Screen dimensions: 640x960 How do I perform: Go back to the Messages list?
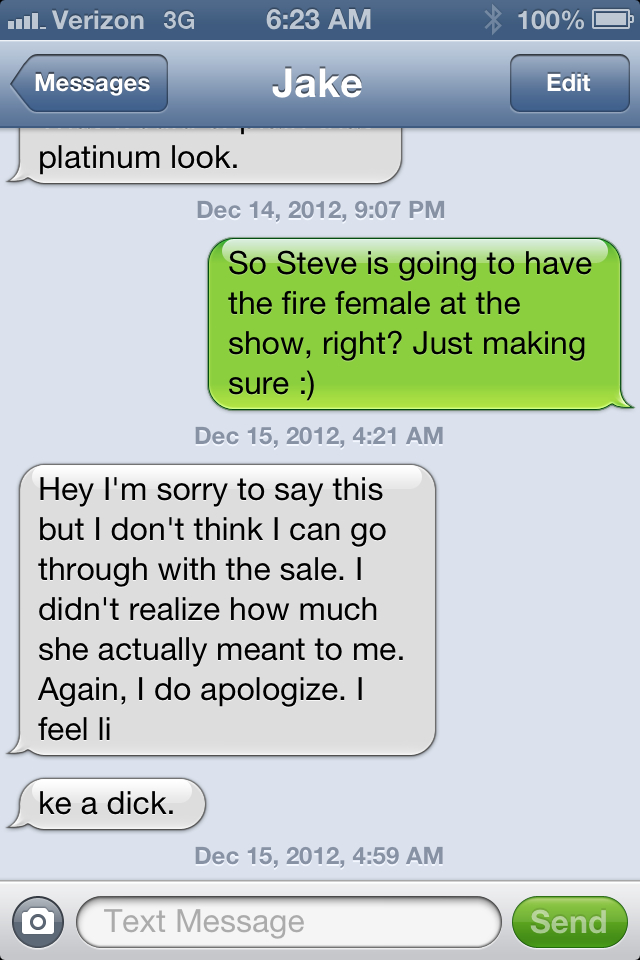coord(90,83)
